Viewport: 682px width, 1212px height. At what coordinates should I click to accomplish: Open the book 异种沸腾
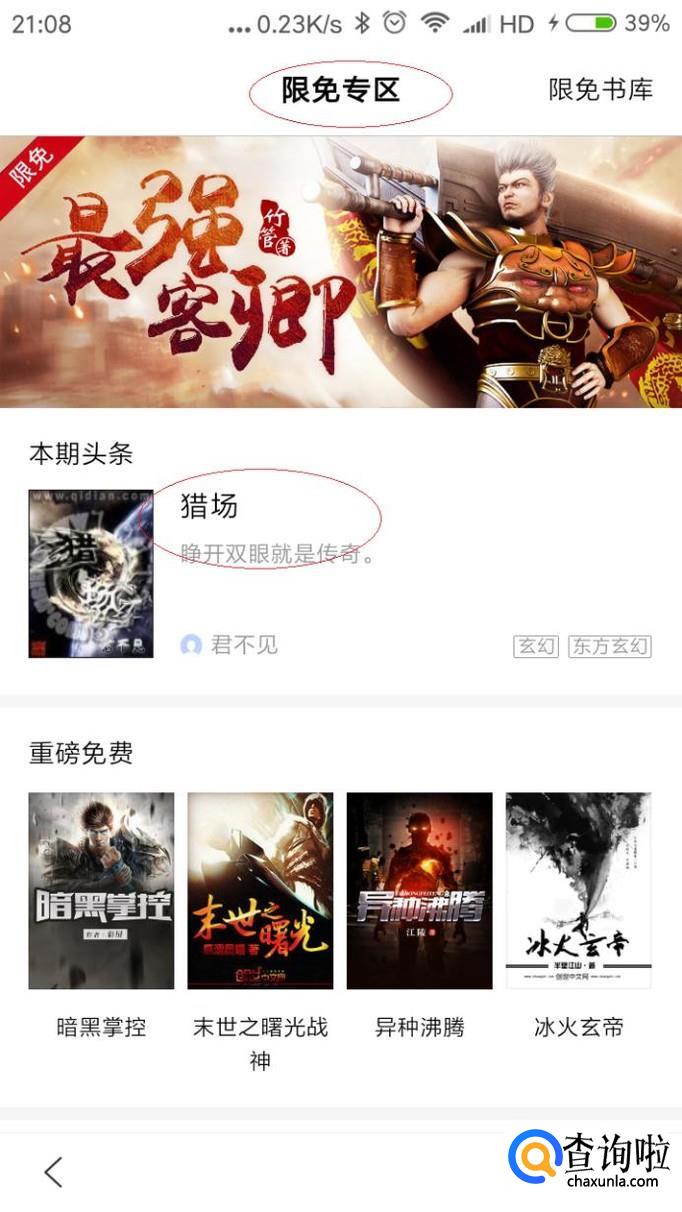click(419, 890)
